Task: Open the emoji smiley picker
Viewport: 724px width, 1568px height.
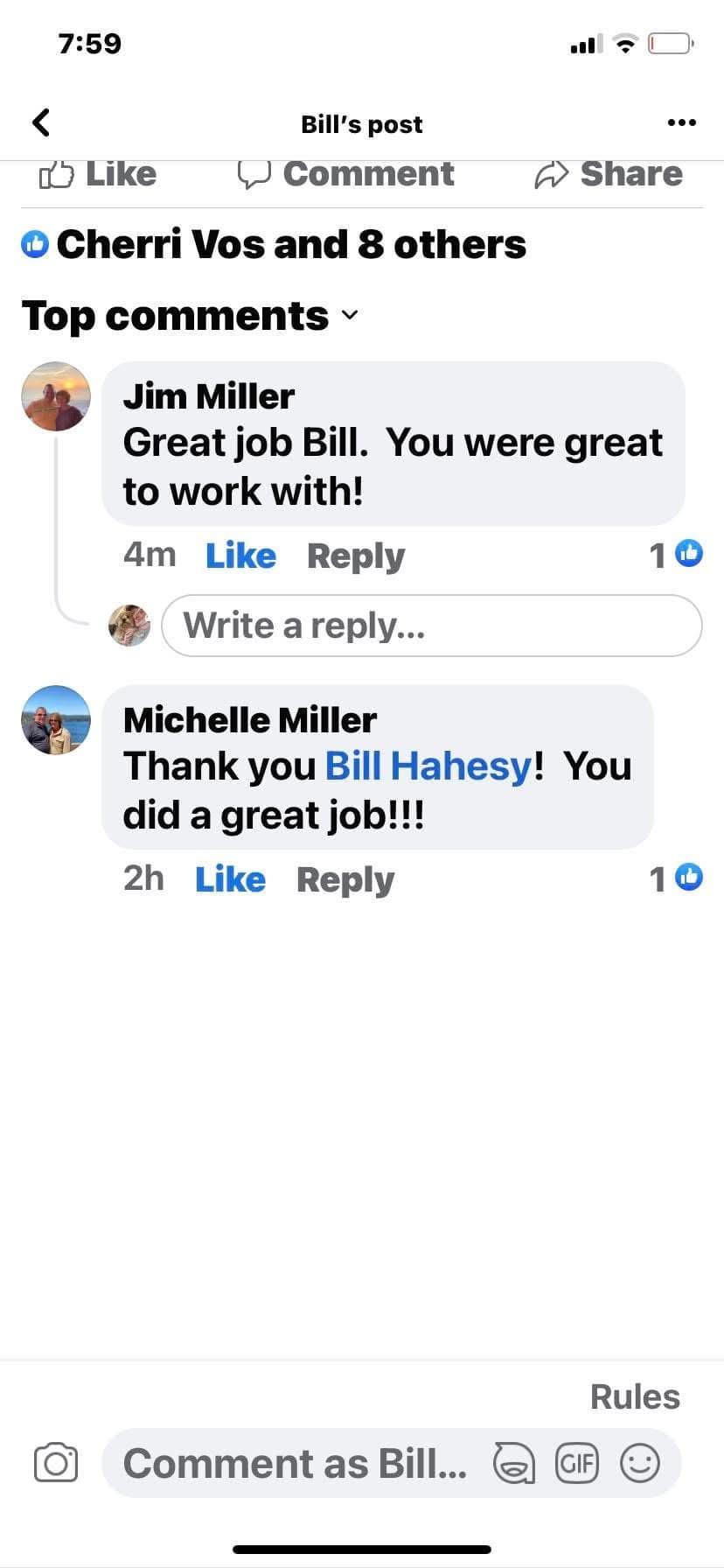Action: click(x=640, y=1463)
